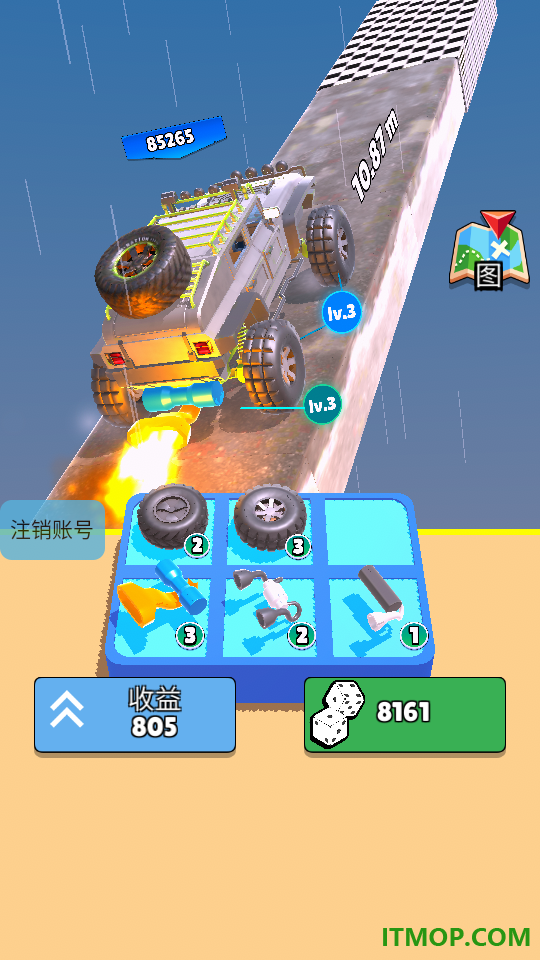Viewport: 540px width, 960px height.
Task: Select the level 2 tire in the tray
Action: [x=172, y=518]
